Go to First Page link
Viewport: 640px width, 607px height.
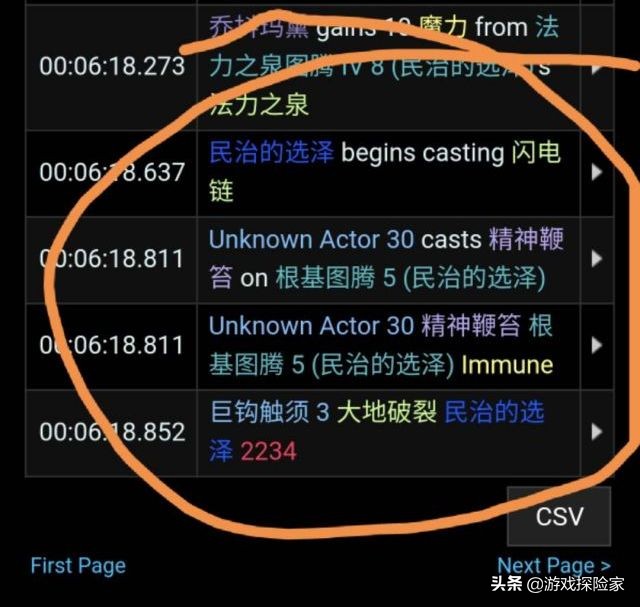[78, 566]
